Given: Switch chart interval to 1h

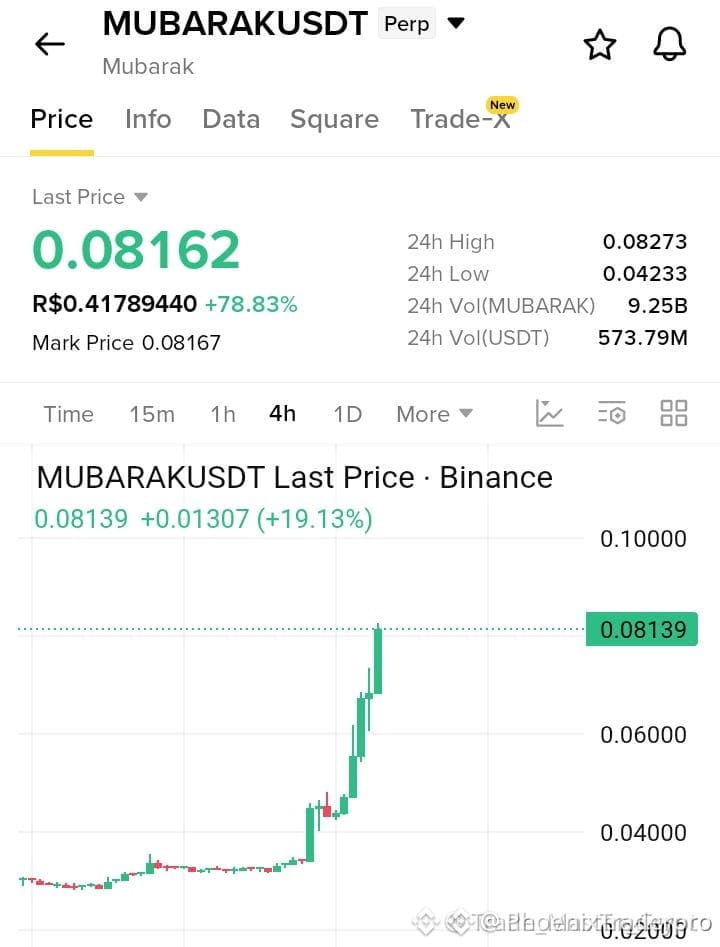Looking at the screenshot, I should [222, 414].
